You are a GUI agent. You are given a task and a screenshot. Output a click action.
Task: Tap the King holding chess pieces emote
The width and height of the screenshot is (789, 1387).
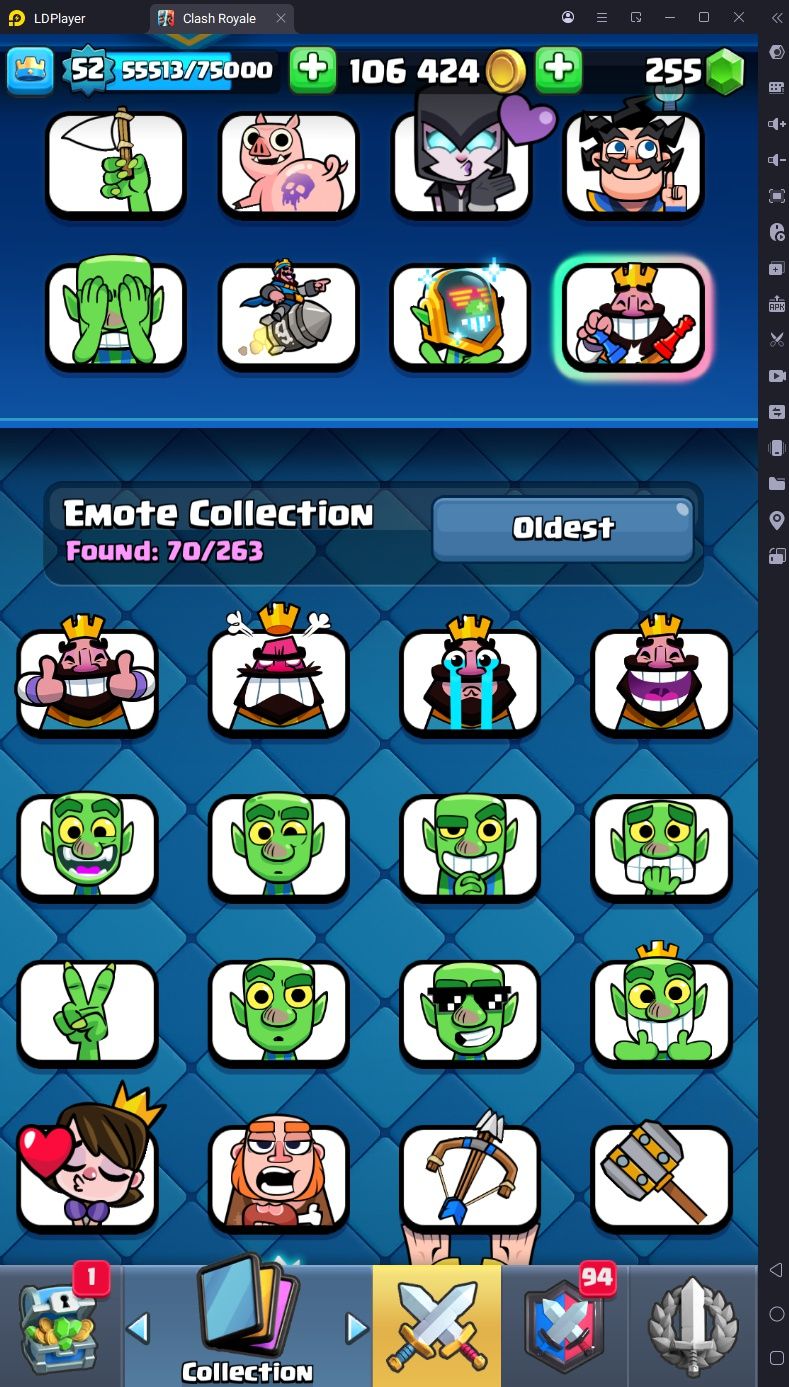634,317
